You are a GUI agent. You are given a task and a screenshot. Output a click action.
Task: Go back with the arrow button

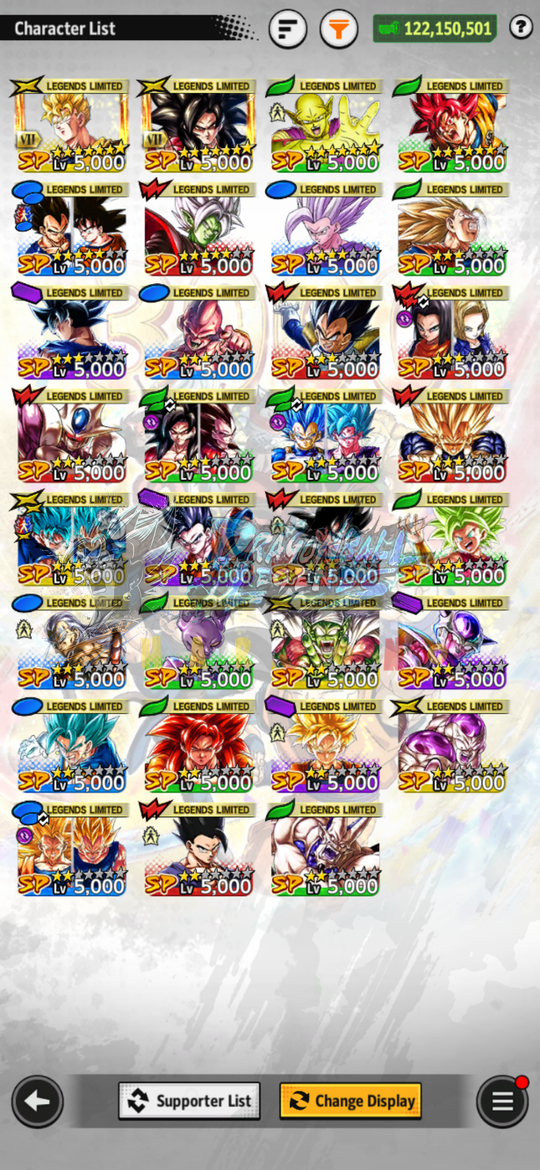click(37, 1101)
